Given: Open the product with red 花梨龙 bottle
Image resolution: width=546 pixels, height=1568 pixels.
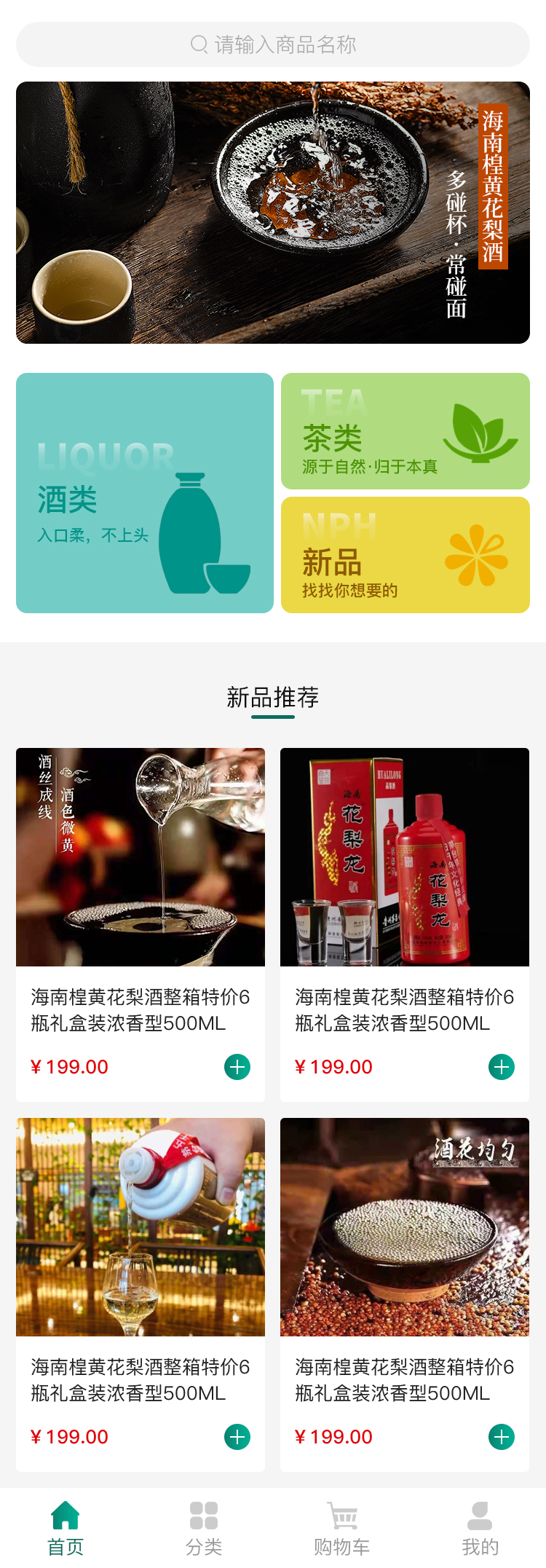Looking at the screenshot, I should point(405,857).
